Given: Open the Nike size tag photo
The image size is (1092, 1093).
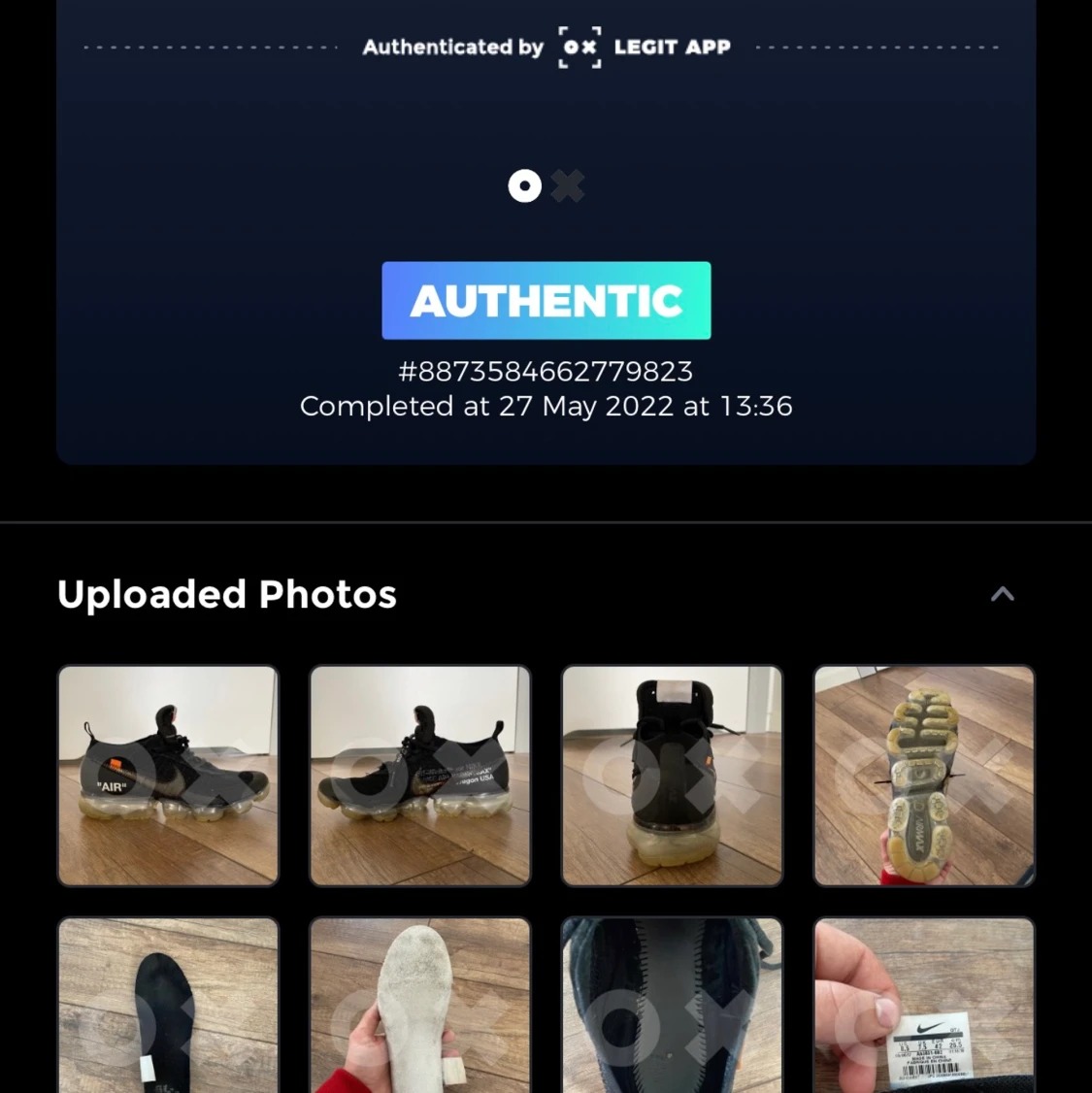Looking at the screenshot, I should pyautogui.click(x=923, y=1006).
